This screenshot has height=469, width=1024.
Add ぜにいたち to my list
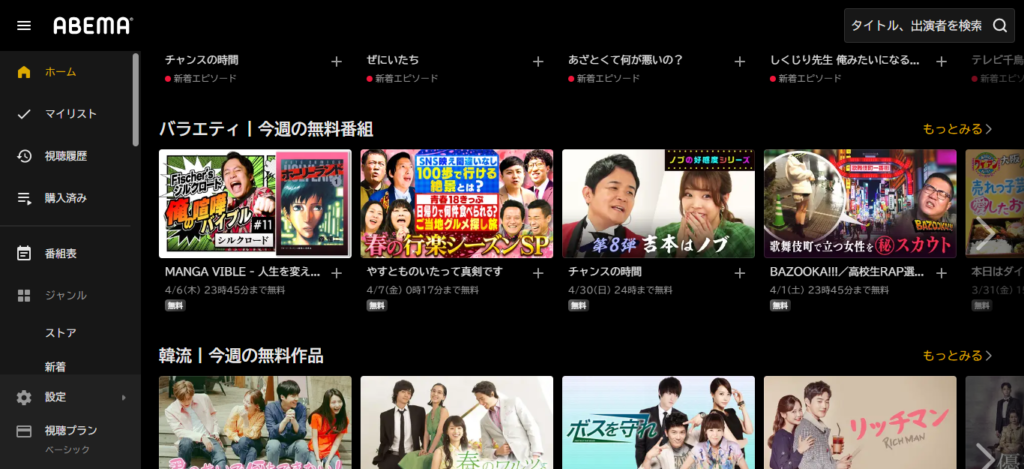tap(538, 61)
